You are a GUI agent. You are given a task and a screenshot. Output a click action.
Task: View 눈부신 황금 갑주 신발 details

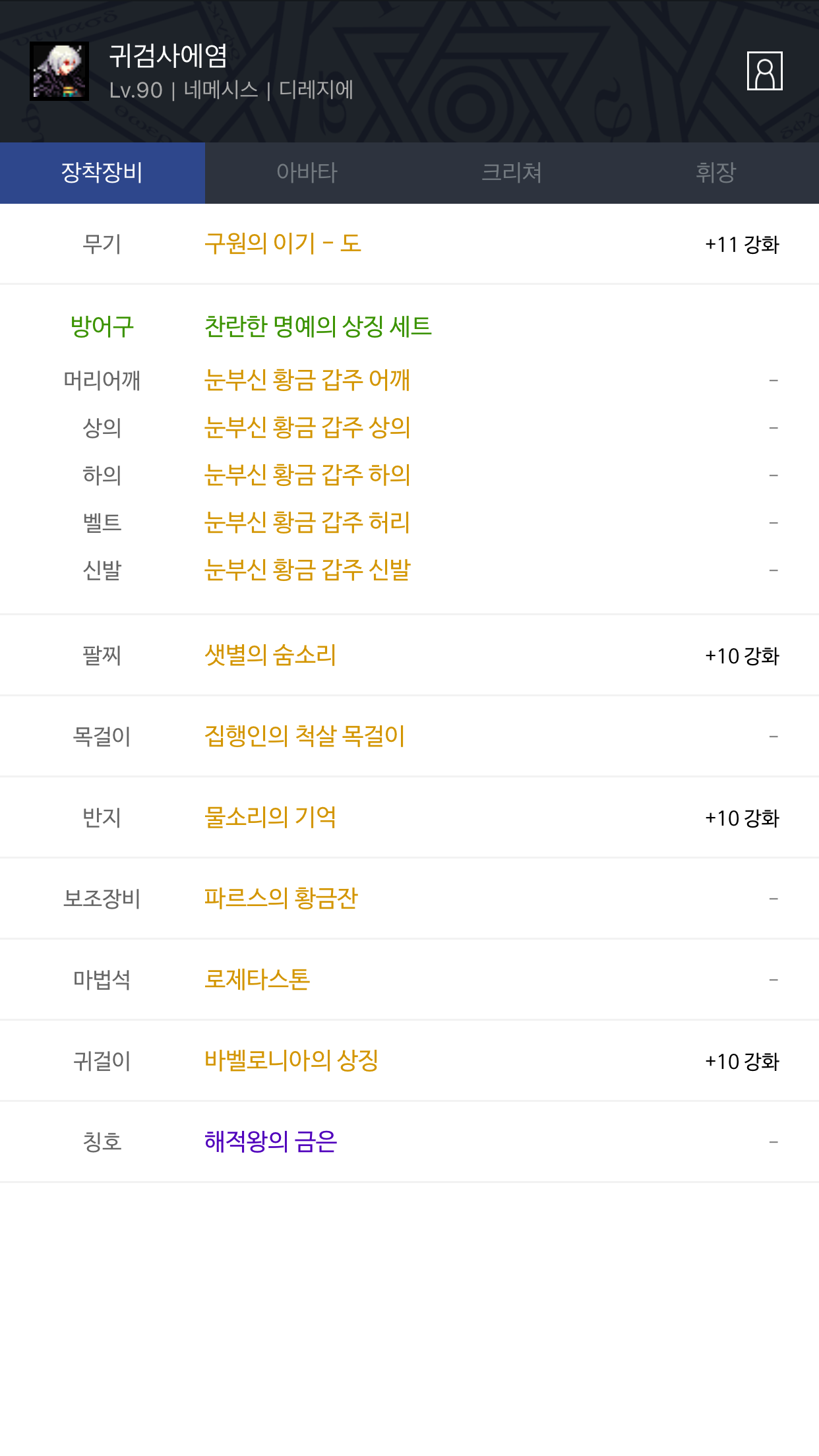coord(307,570)
